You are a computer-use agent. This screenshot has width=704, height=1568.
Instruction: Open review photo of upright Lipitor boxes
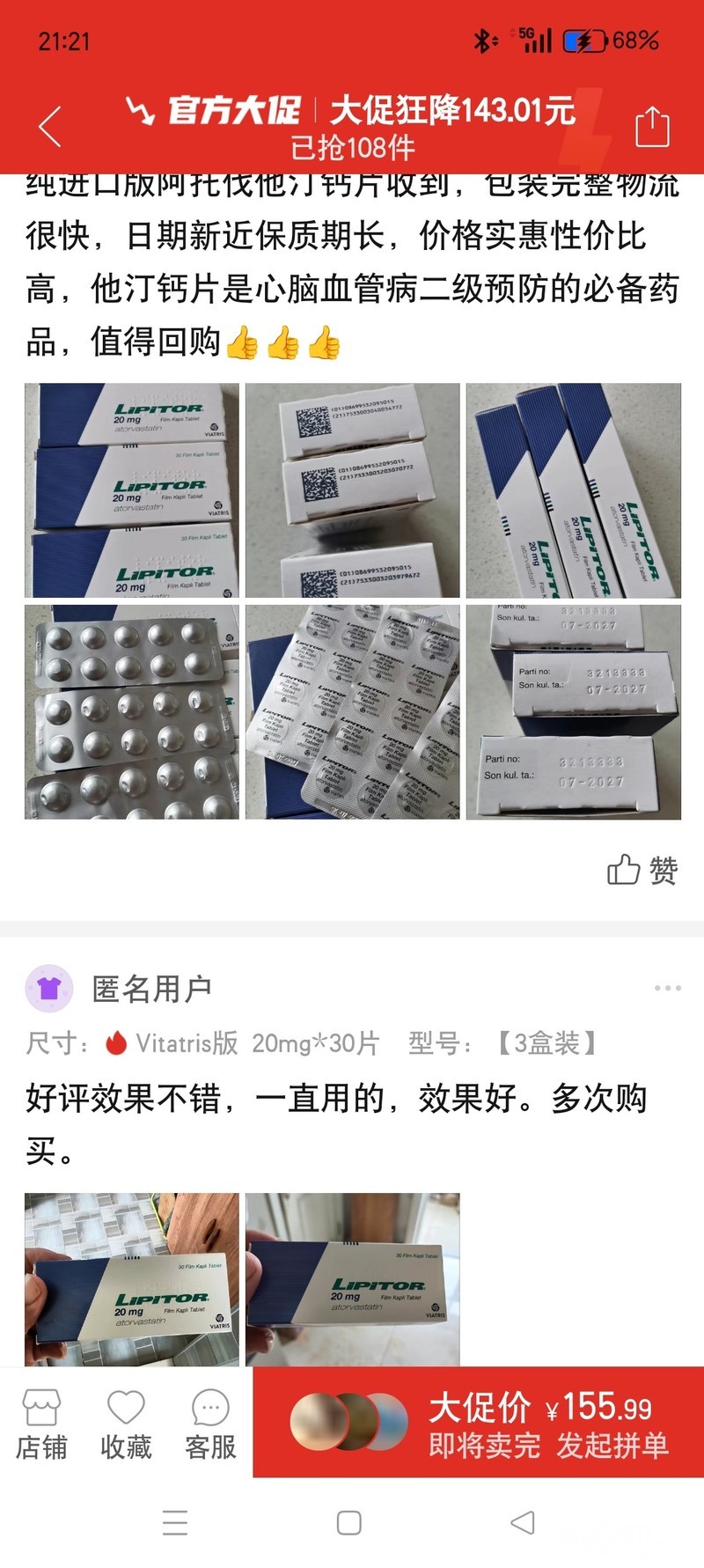[573, 490]
